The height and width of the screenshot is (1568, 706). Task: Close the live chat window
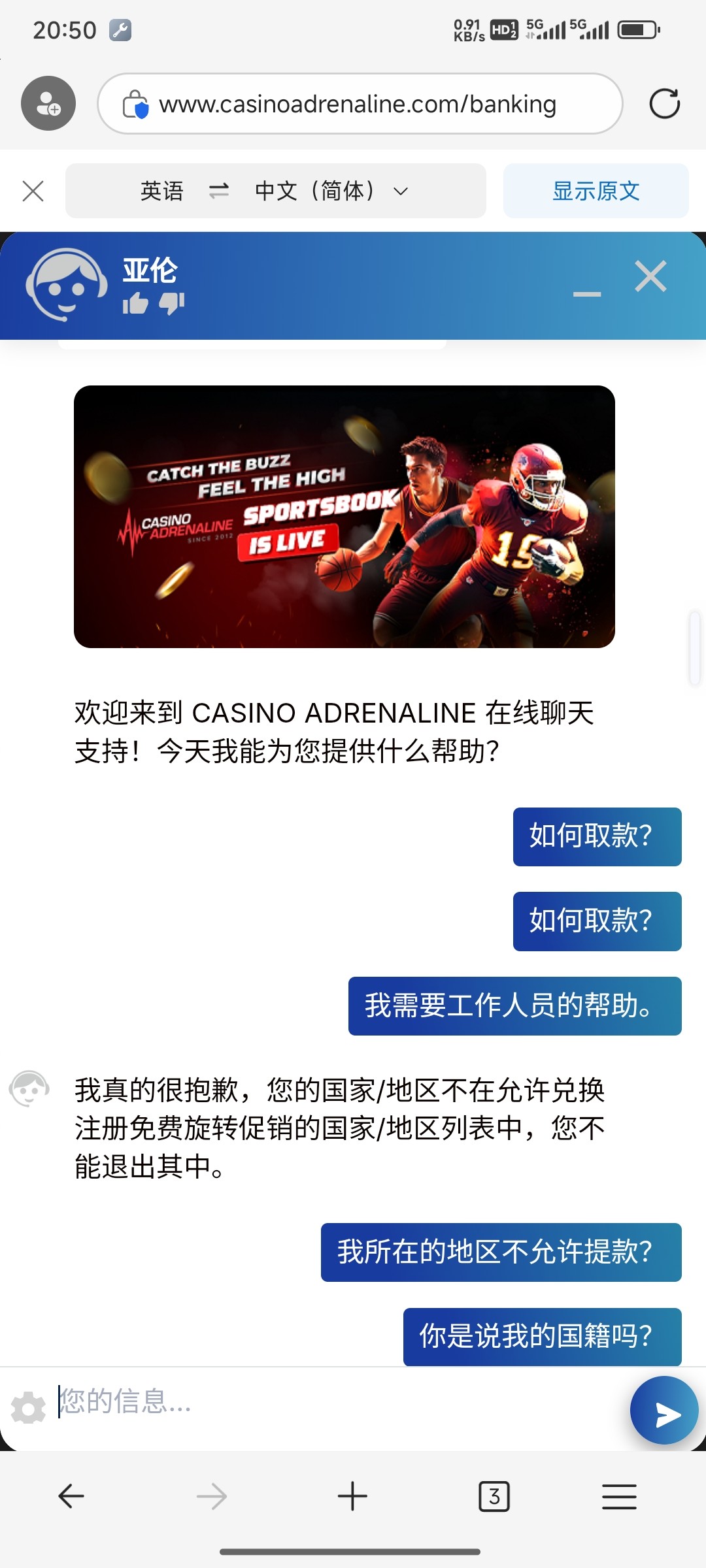650,276
